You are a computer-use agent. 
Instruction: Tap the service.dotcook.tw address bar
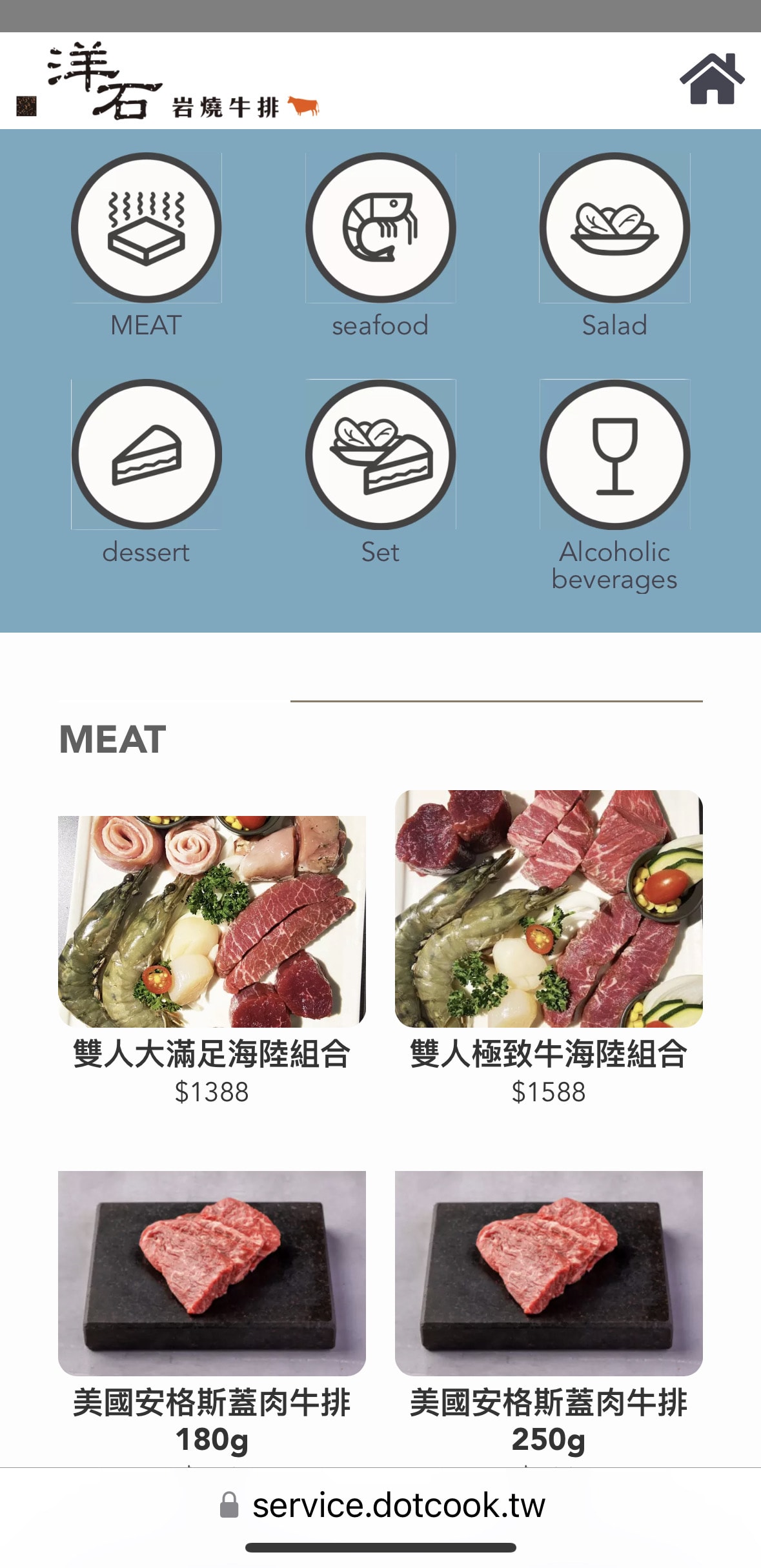click(x=398, y=1505)
